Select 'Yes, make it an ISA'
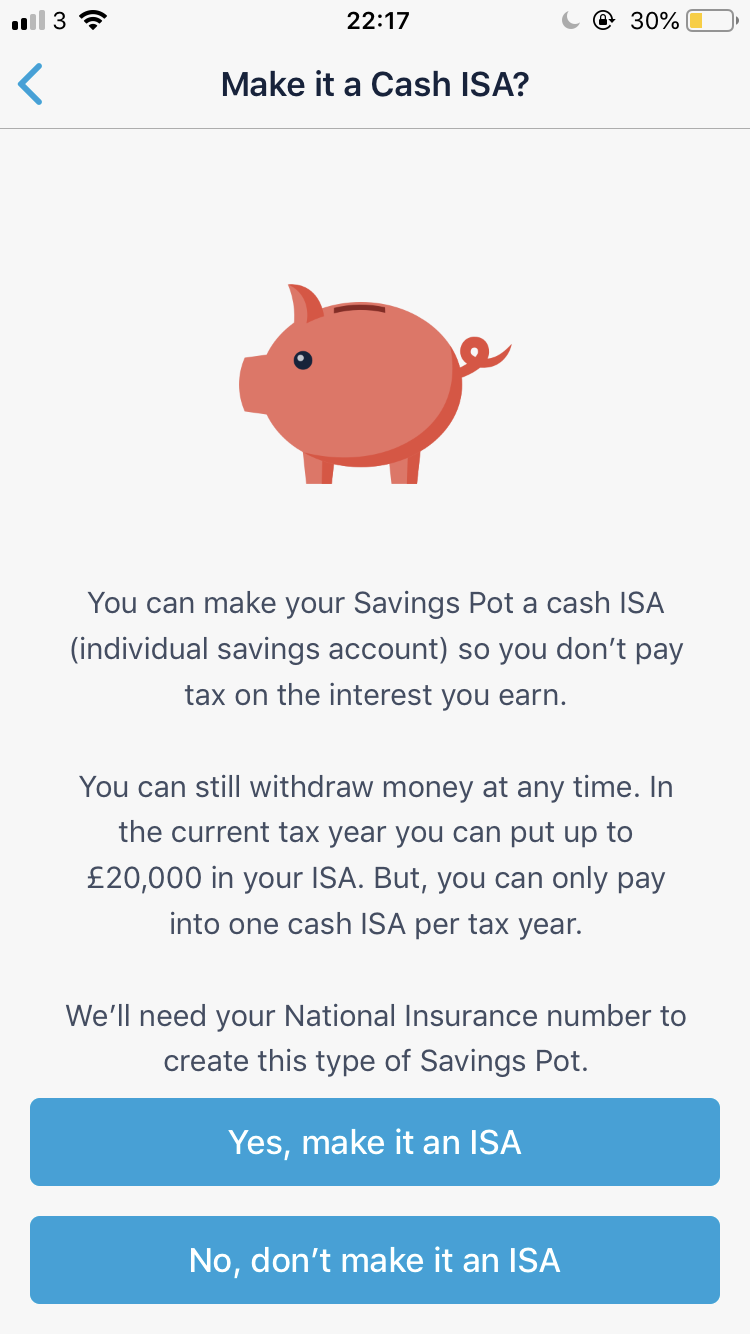750x1334 pixels. [375, 1142]
